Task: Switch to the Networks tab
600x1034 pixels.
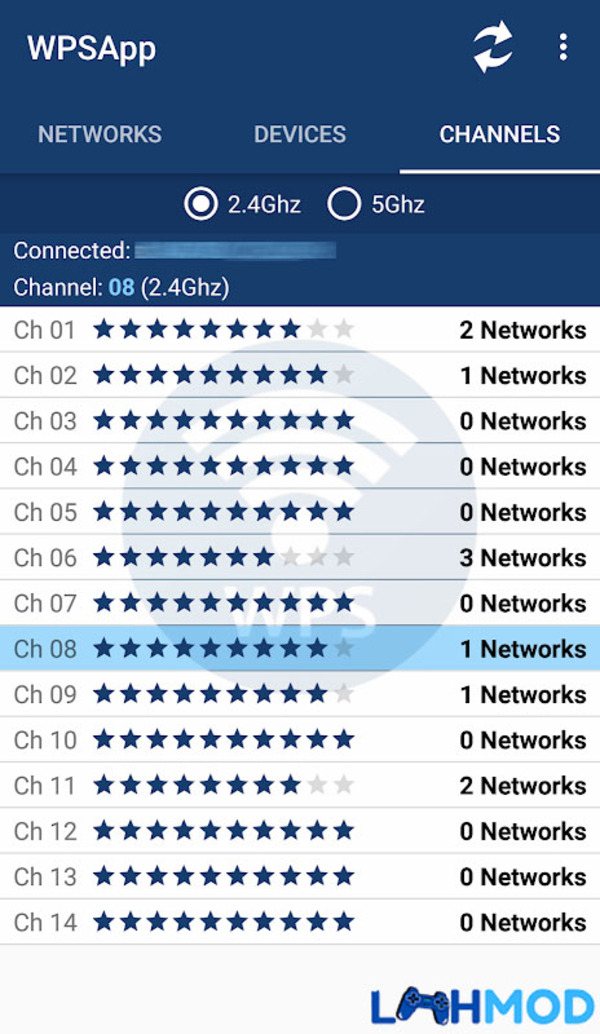Action: [x=100, y=135]
